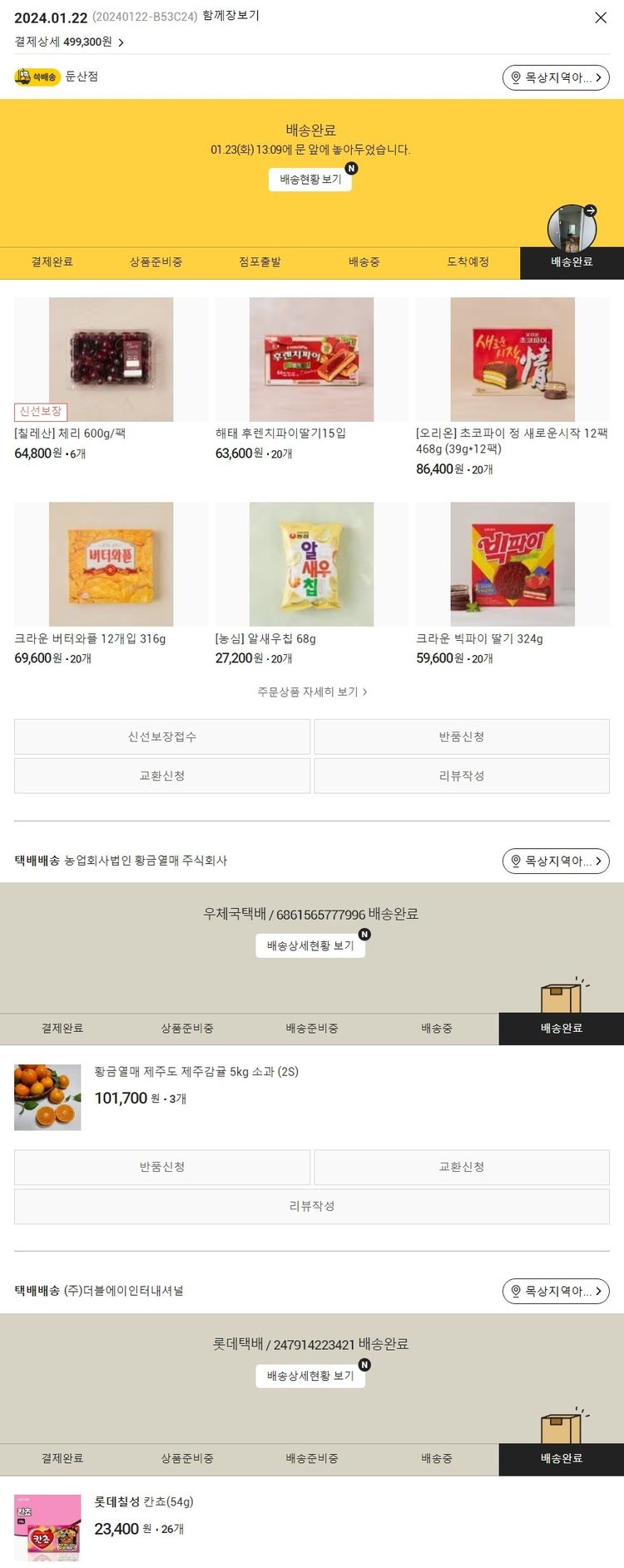Tap 배송현황 보기 in the yellow banner
The height and width of the screenshot is (1568, 624).
310,179
